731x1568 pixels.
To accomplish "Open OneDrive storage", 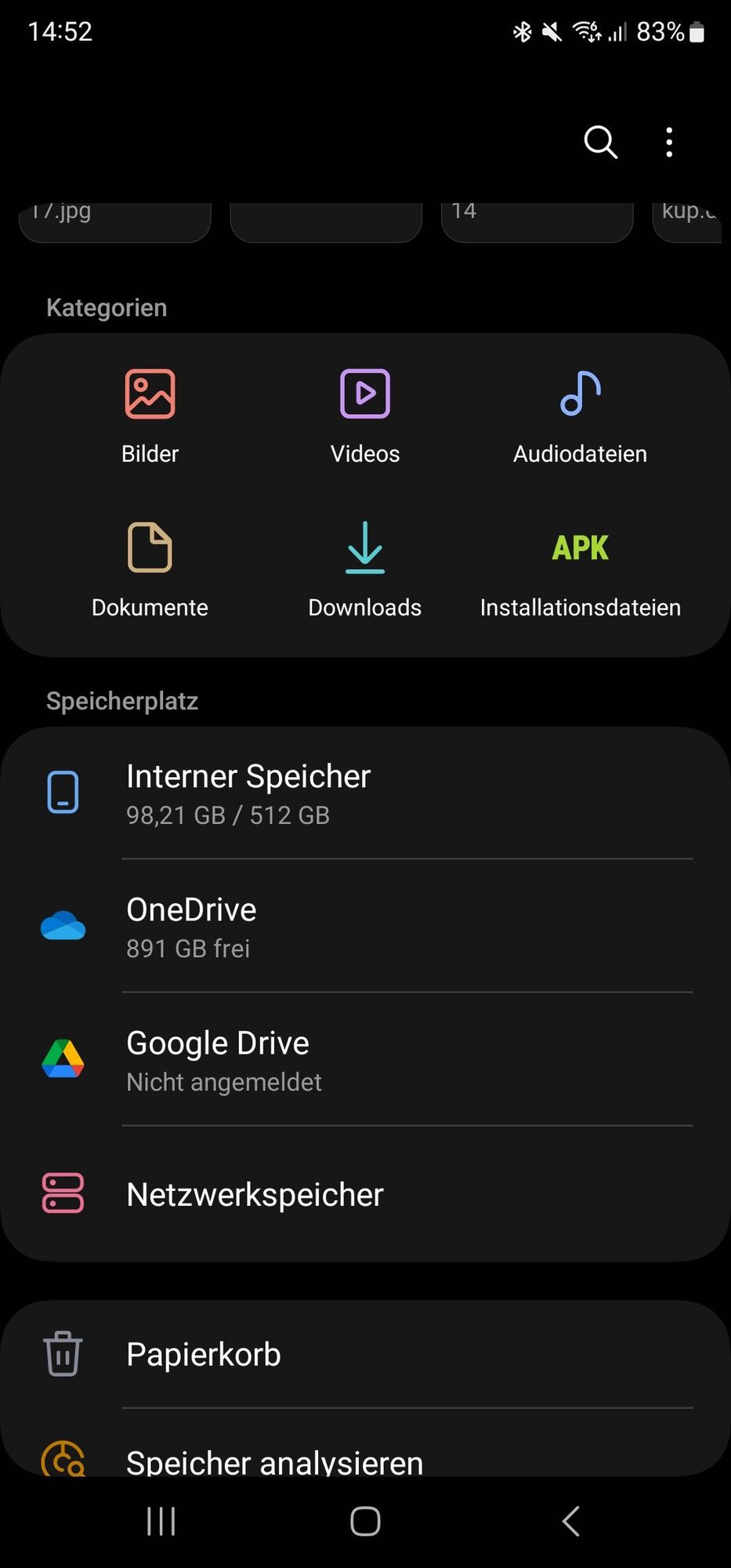I will click(x=365, y=927).
